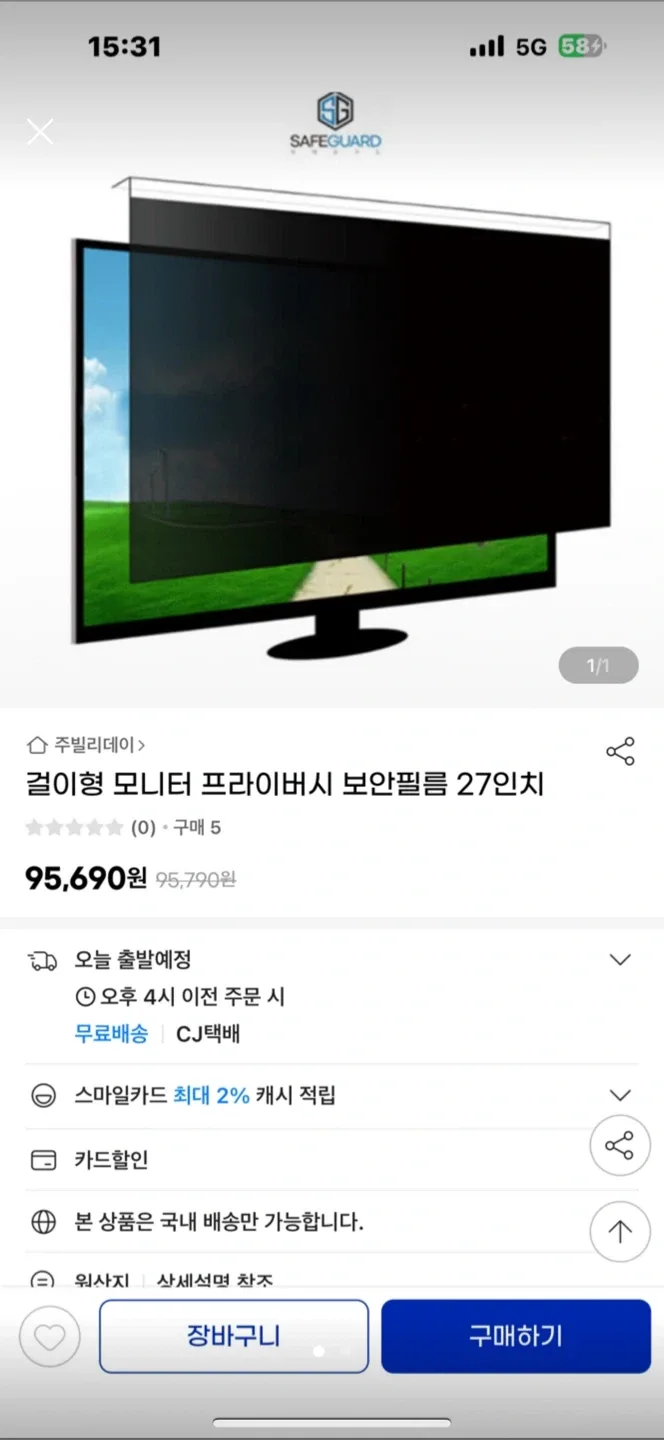Close the product page with the X
The width and height of the screenshot is (664, 1440).
coord(40,131)
